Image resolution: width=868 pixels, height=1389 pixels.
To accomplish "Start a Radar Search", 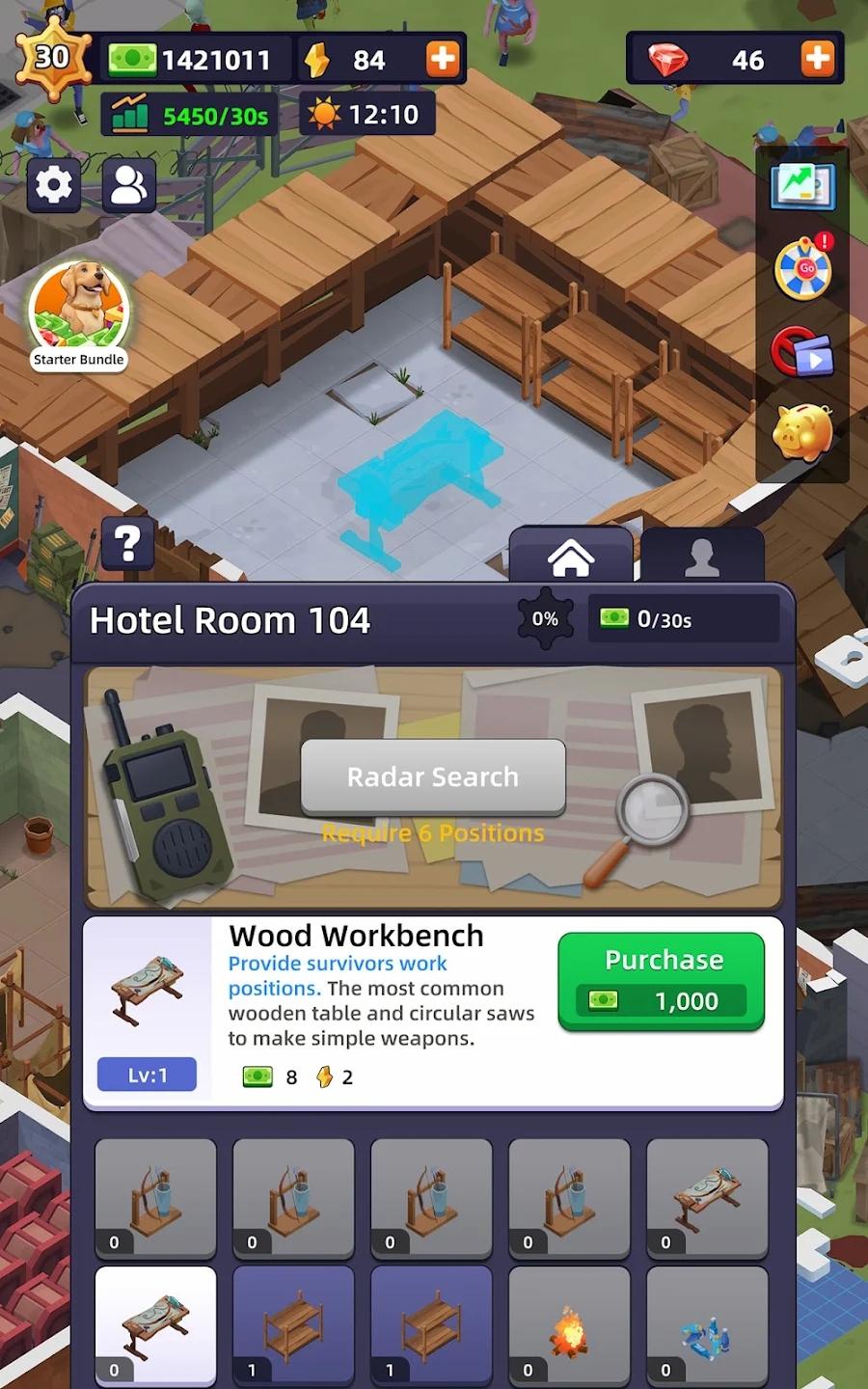I will pos(433,777).
